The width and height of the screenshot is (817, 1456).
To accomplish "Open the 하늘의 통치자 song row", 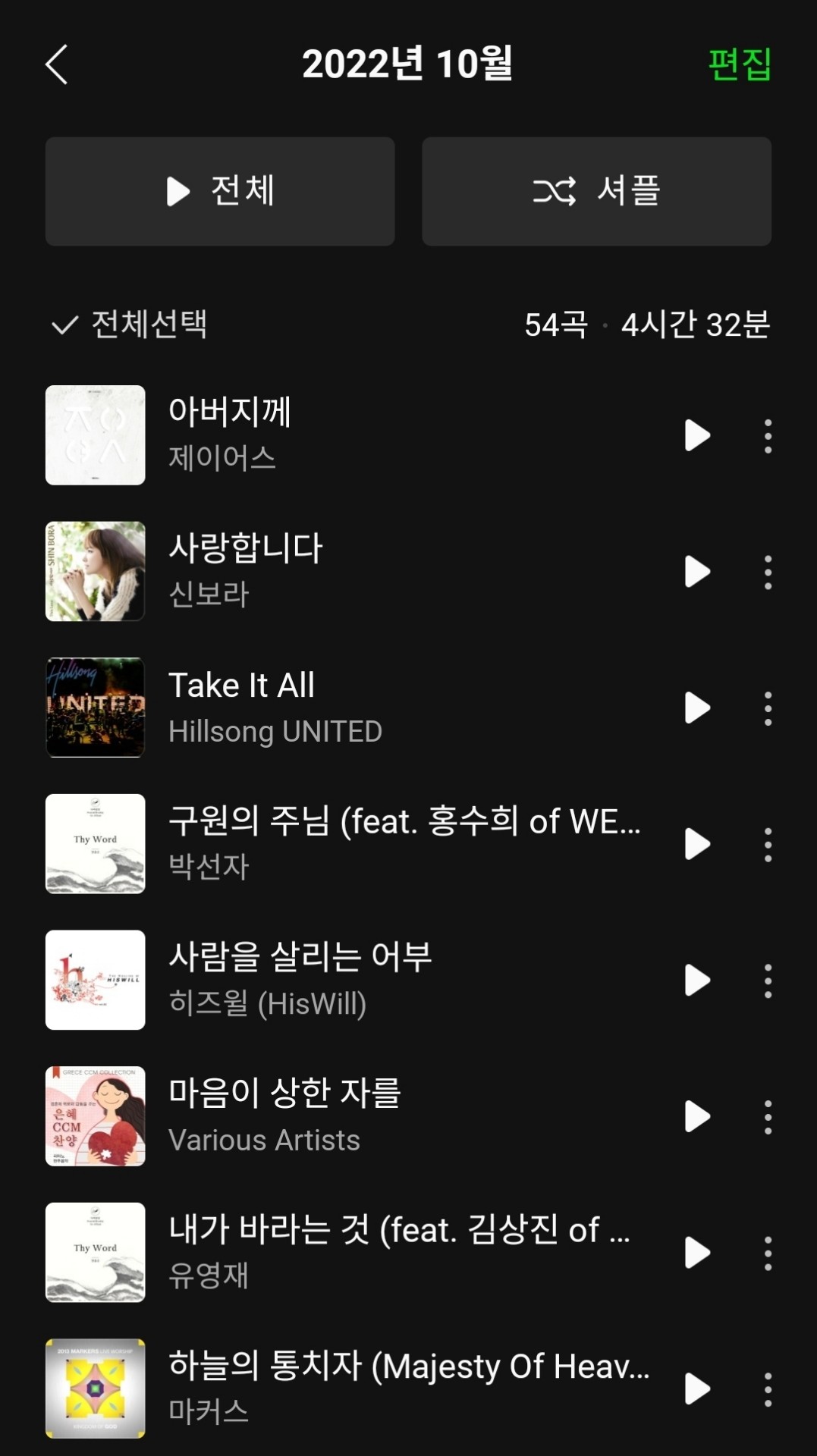I will coord(408,1388).
